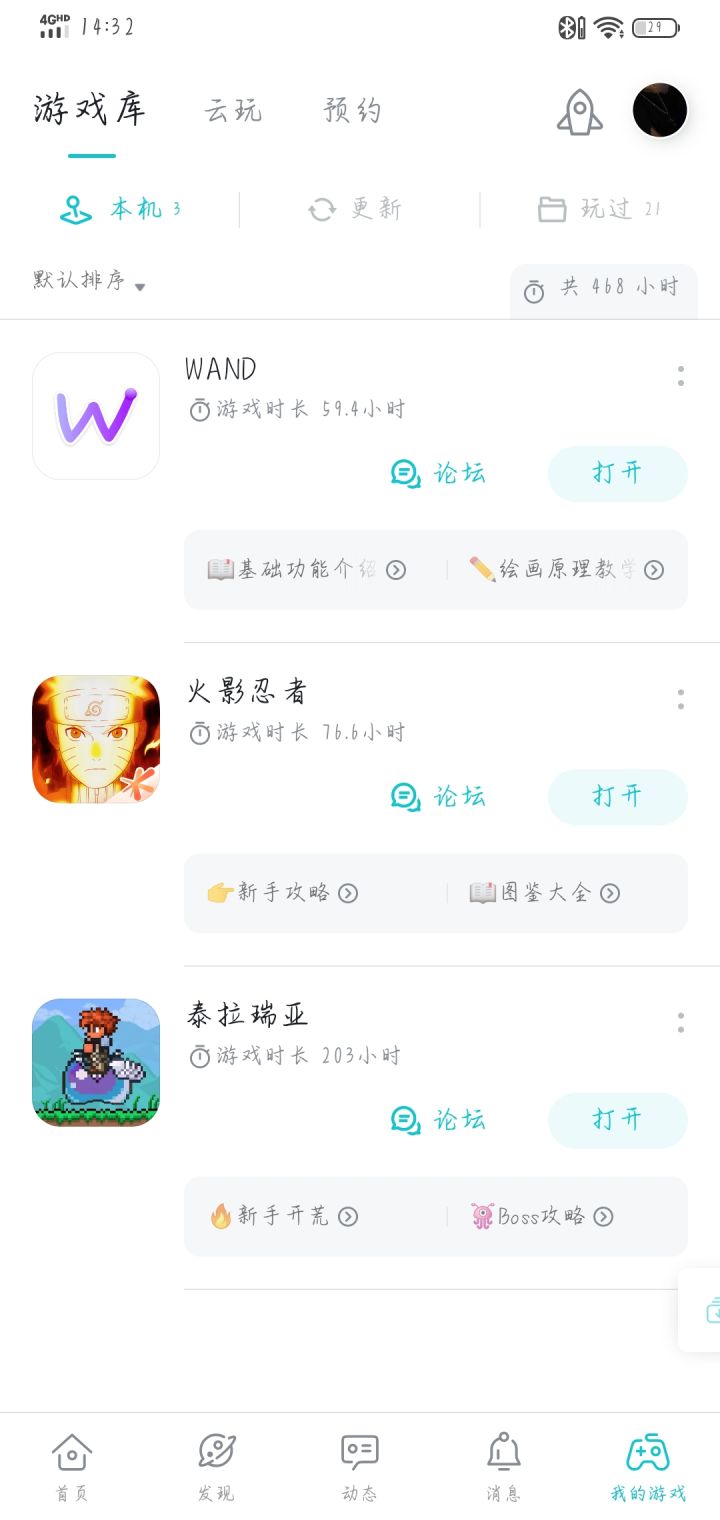Screen dimensions: 720x1520
Task: Show the 玩过 games list
Action: pyautogui.click(x=599, y=209)
